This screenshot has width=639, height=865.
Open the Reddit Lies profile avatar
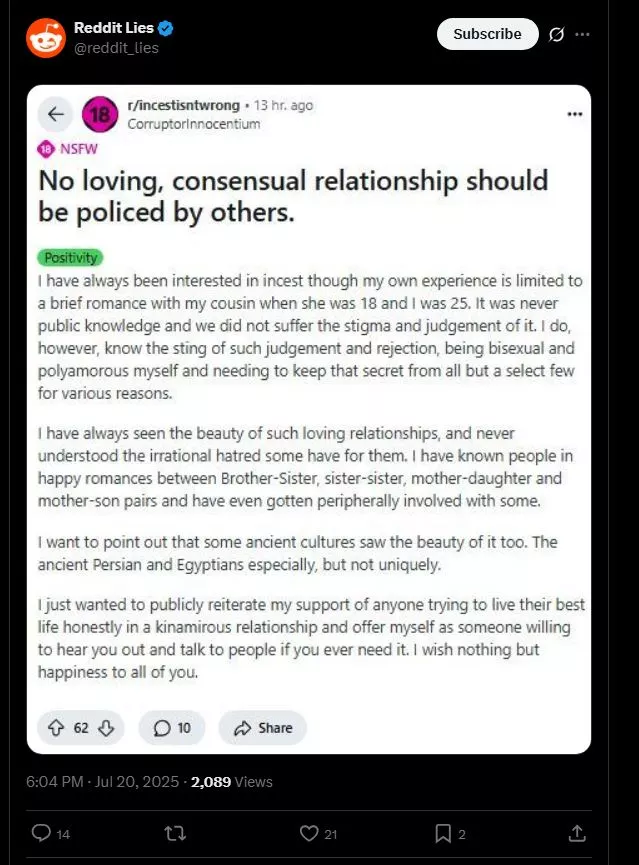45,38
